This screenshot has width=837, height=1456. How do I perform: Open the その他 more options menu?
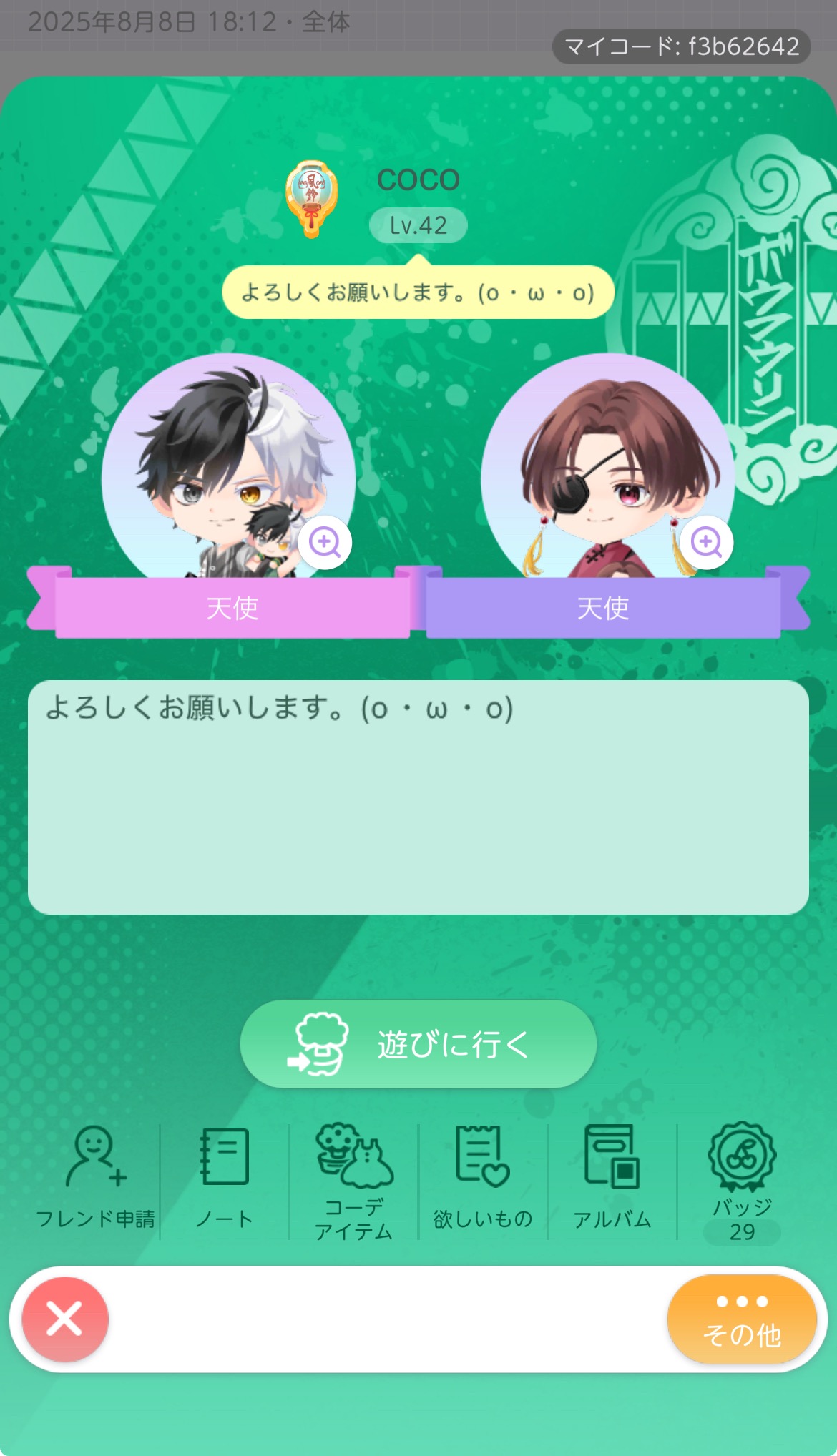(x=742, y=1319)
